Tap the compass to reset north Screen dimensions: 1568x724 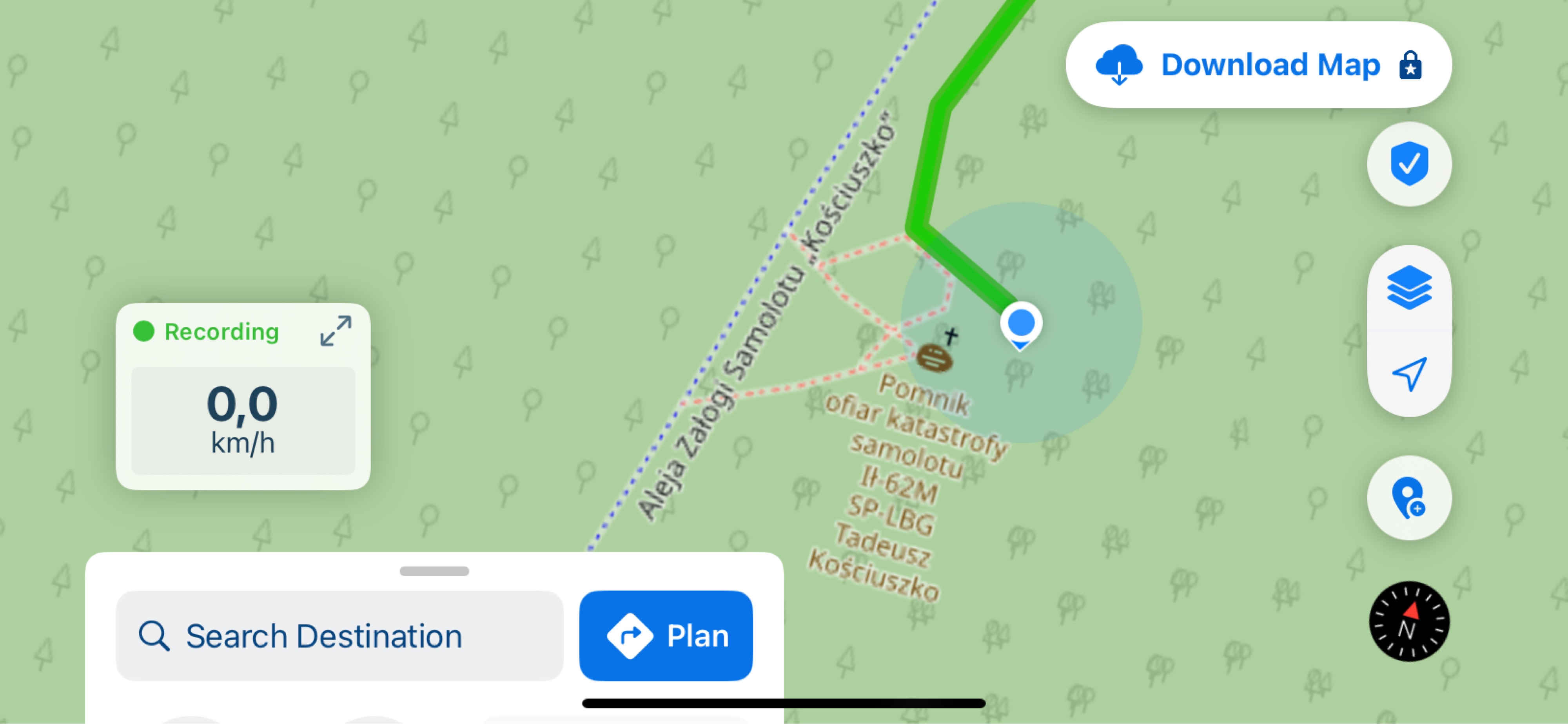1408,622
